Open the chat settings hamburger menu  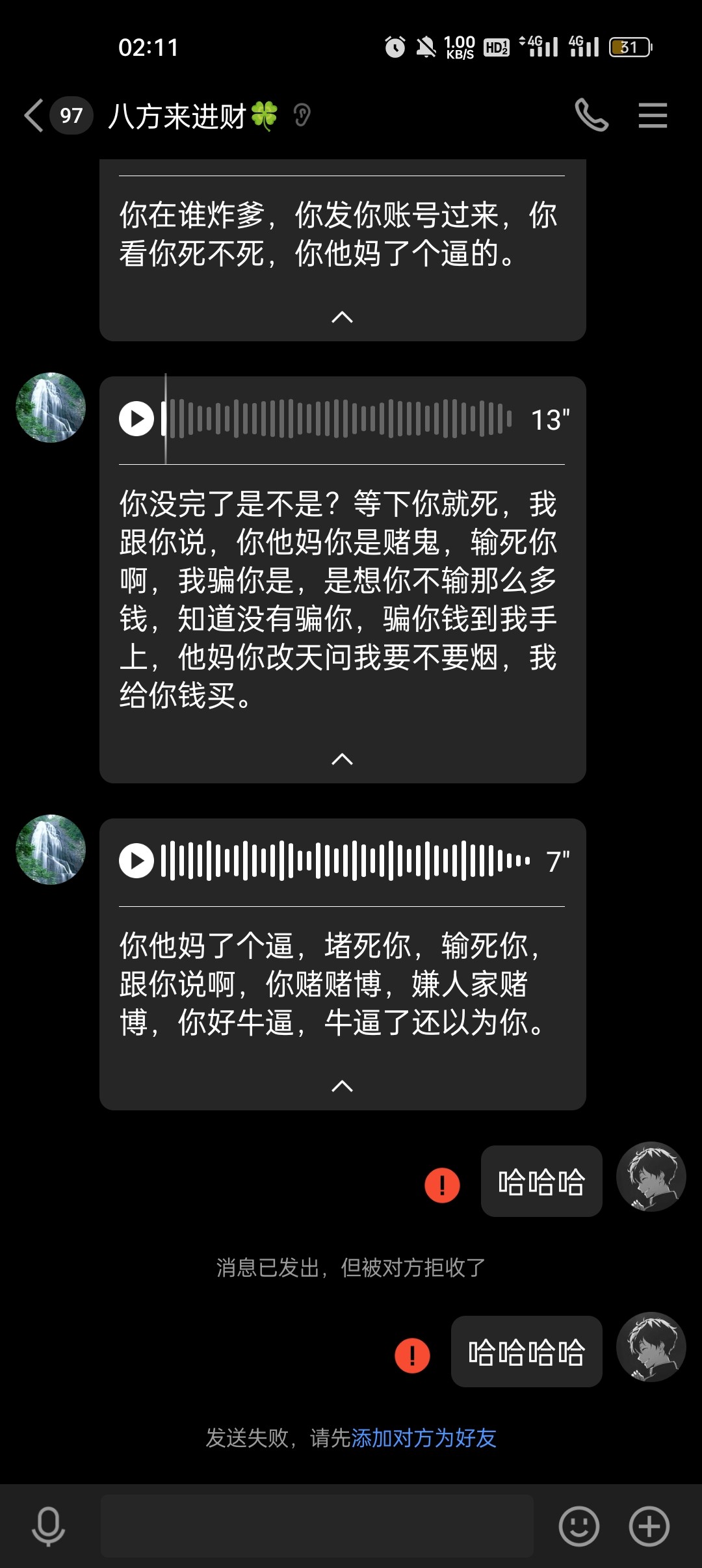click(653, 115)
